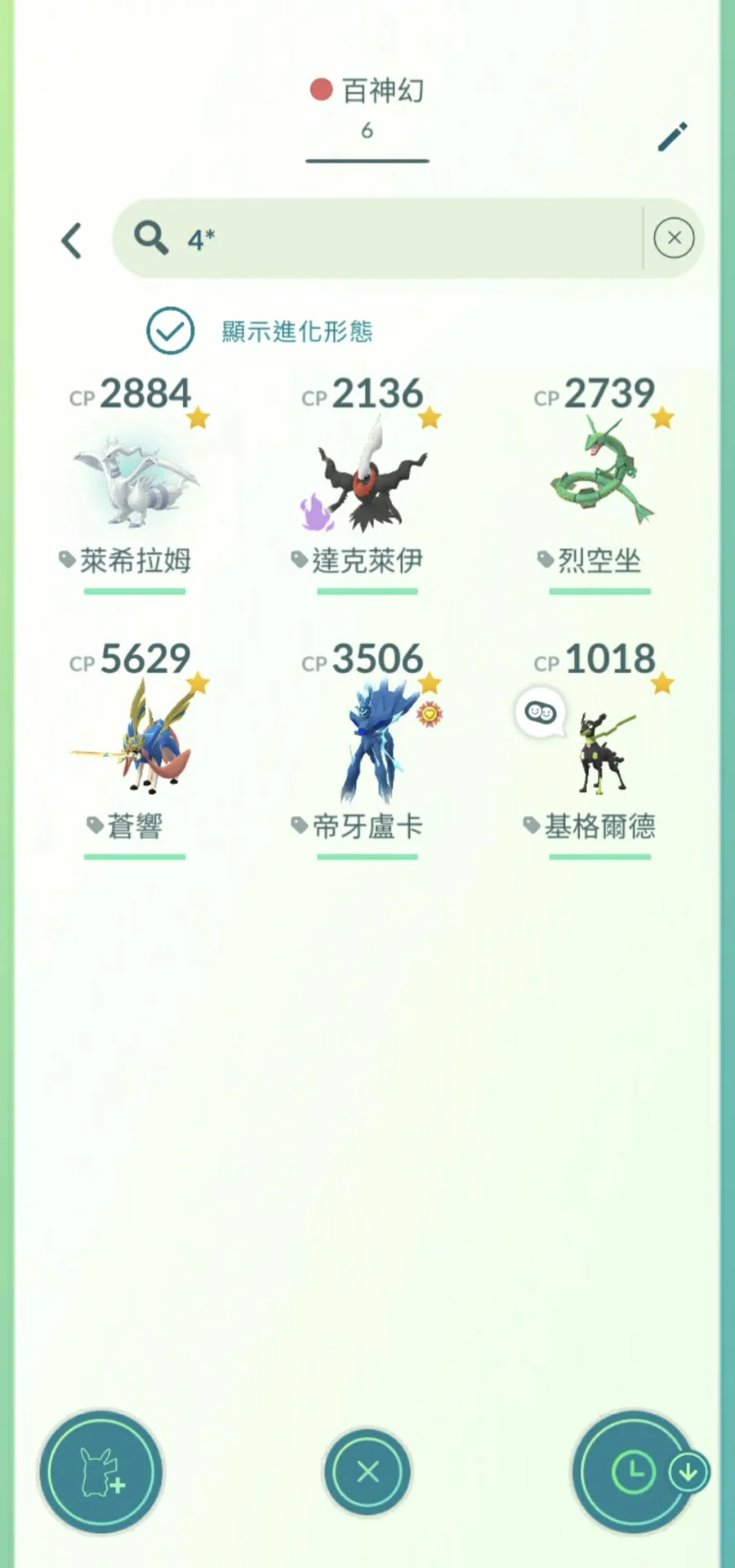Tap the shiny star badge on 萊希拉姆
Image resolution: width=735 pixels, height=1568 pixels.
point(195,418)
